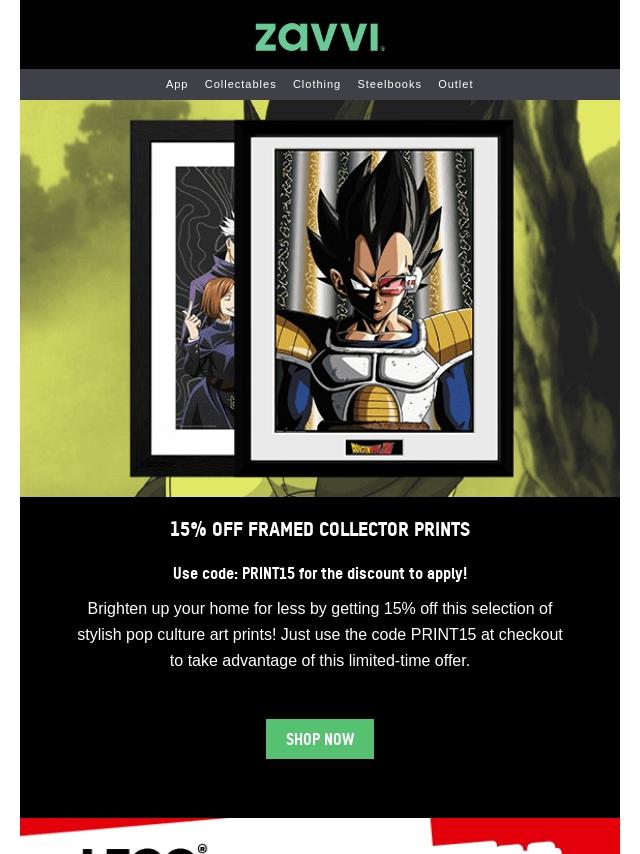Screen dimensions: 640x854
Task: Open the Zavvi logo homepage link
Action: coord(320,38)
